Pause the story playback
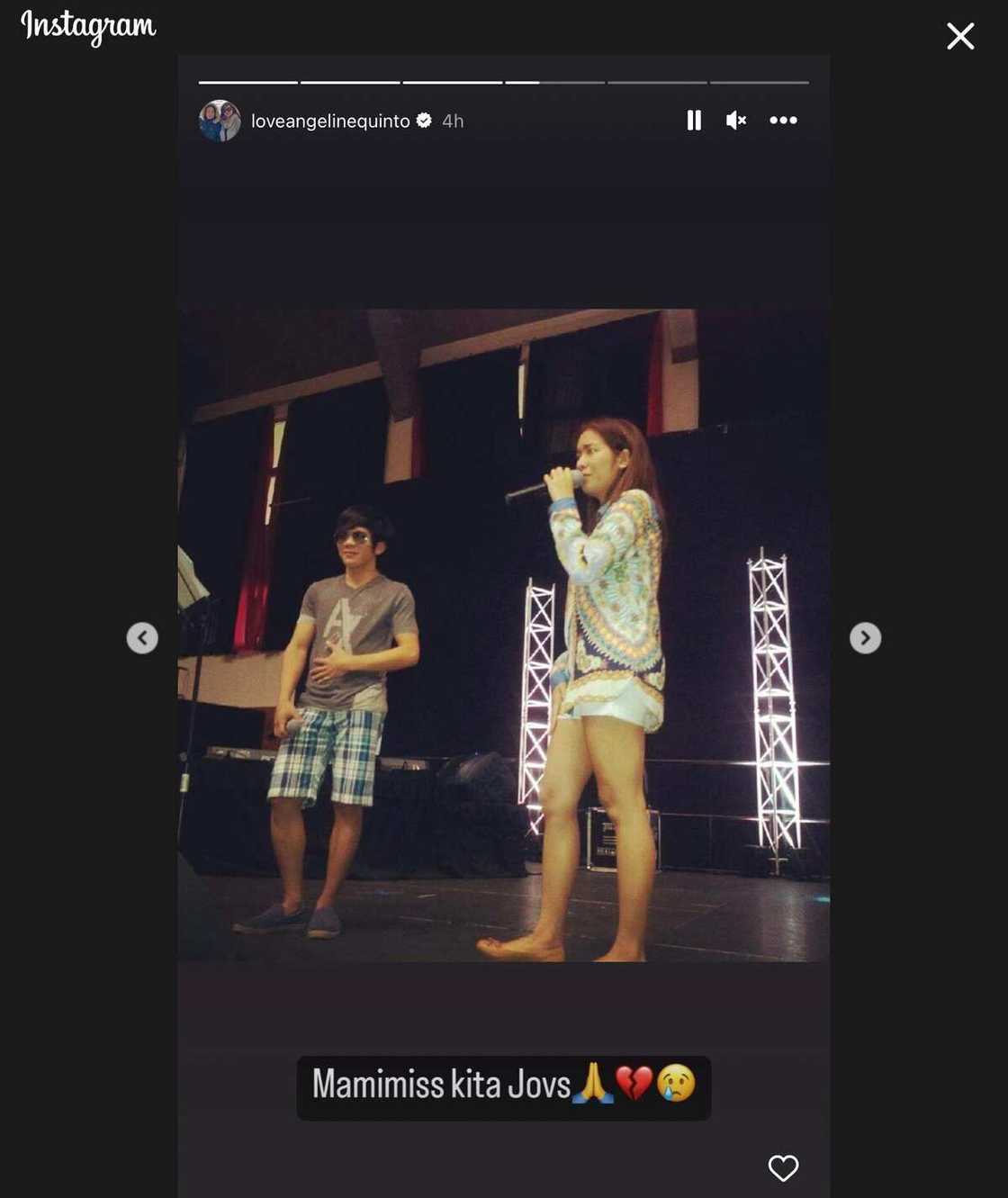This screenshot has height=1198, width=1008. coord(694,121)
